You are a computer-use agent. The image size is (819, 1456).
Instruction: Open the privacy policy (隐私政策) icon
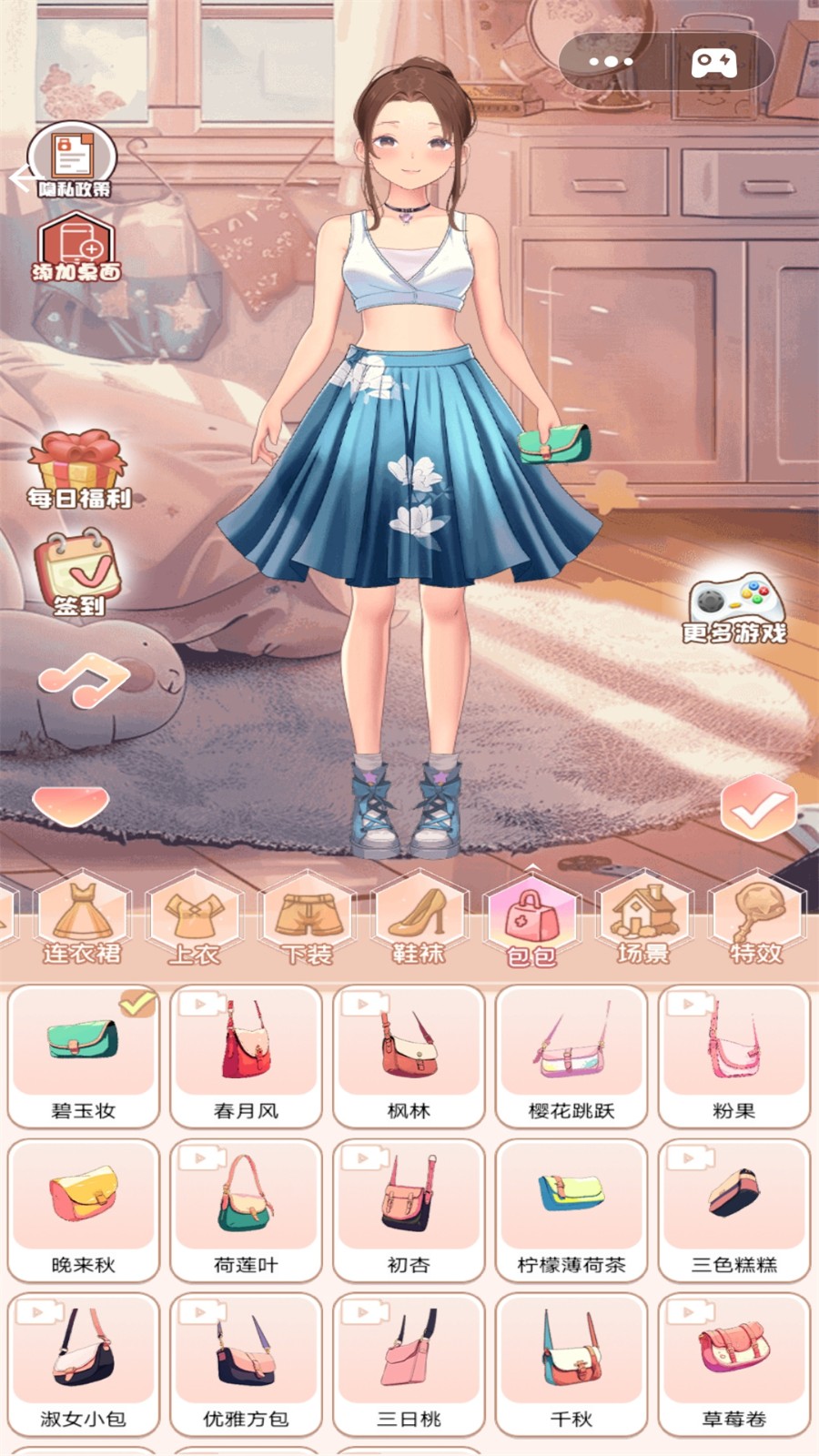tap(72, 162)
